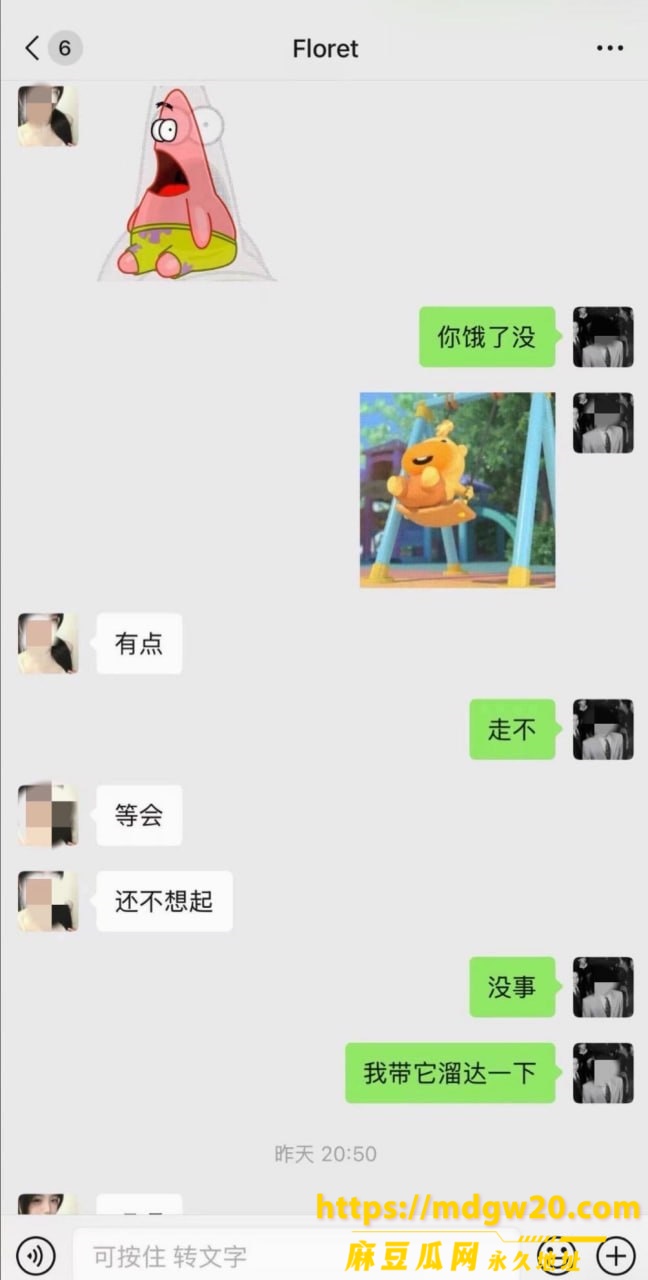The image size is (648, 1280).
Task: Focus the message input field
Action: pyautogui.click(x=300, y=1254)
